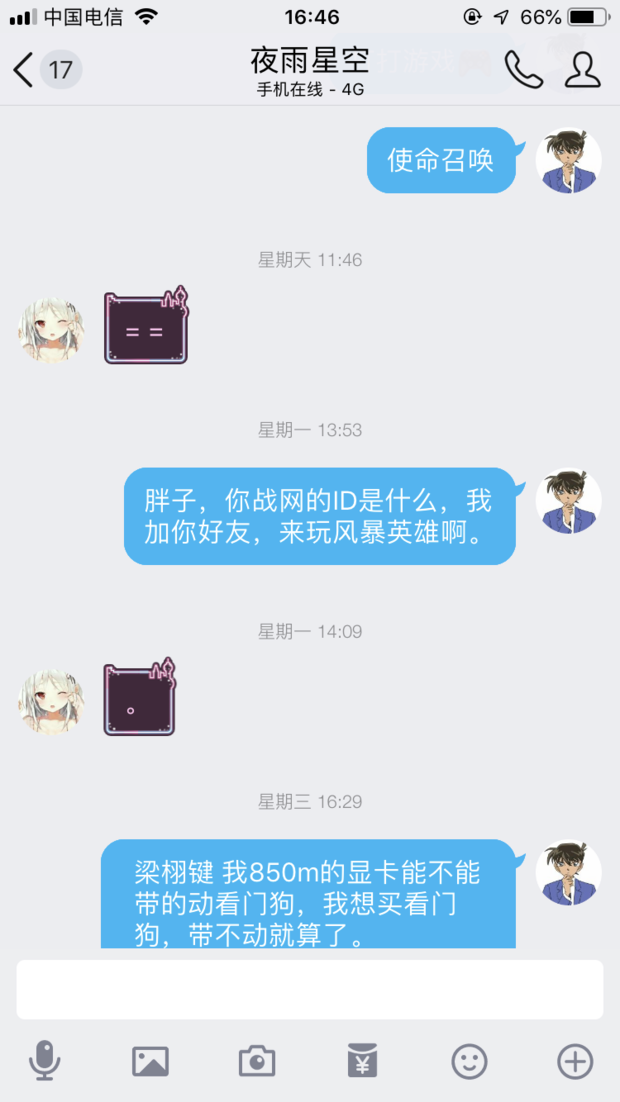
Task: Go back to the message list
Action: pyautogui.click(x=24, y=70)
